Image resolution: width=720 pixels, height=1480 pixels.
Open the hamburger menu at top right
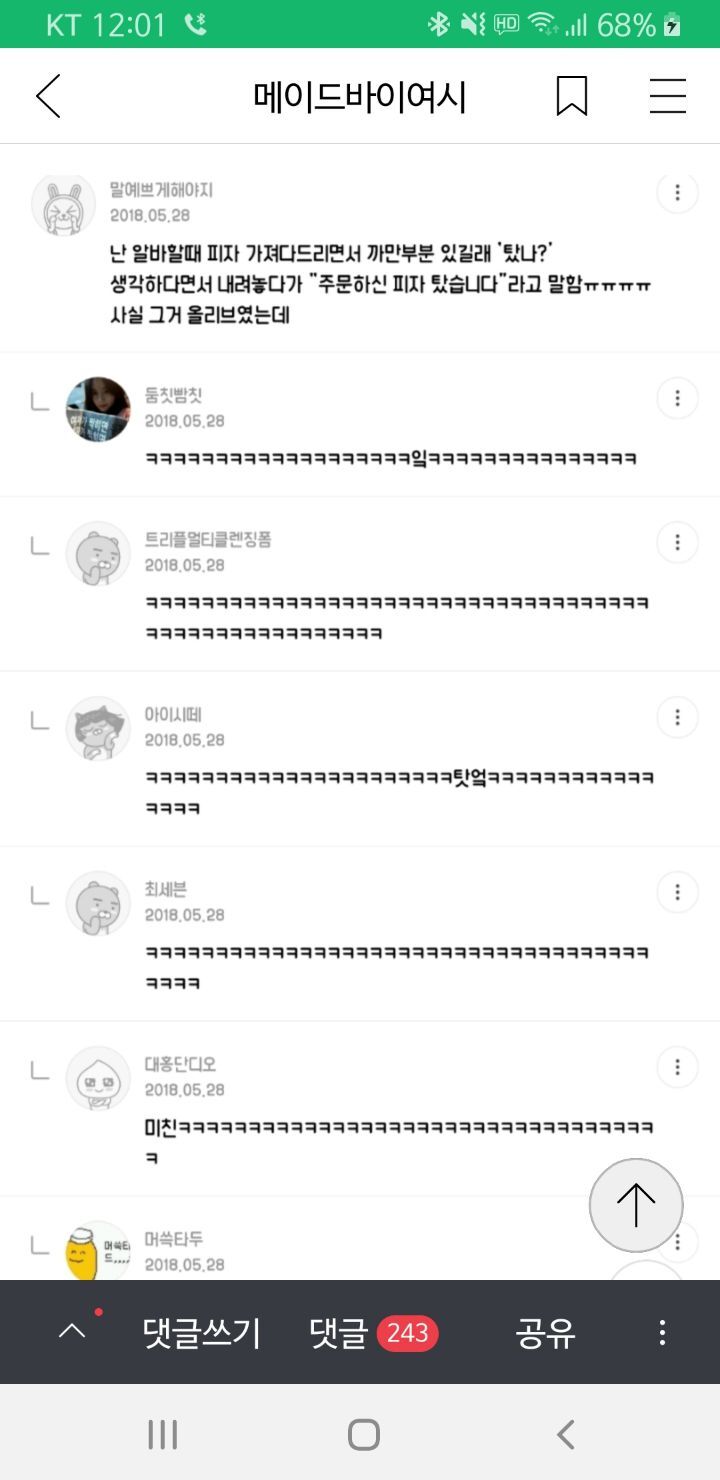pos(667,96)
